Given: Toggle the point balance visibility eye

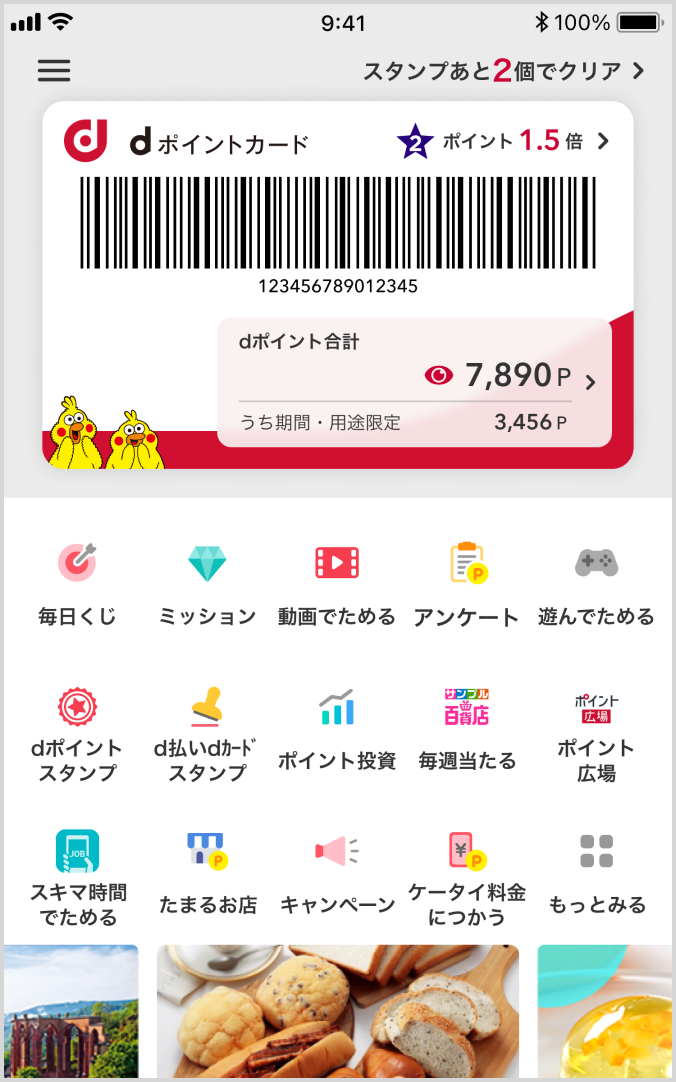Looking at the screenshot, I should click(439, 375).
